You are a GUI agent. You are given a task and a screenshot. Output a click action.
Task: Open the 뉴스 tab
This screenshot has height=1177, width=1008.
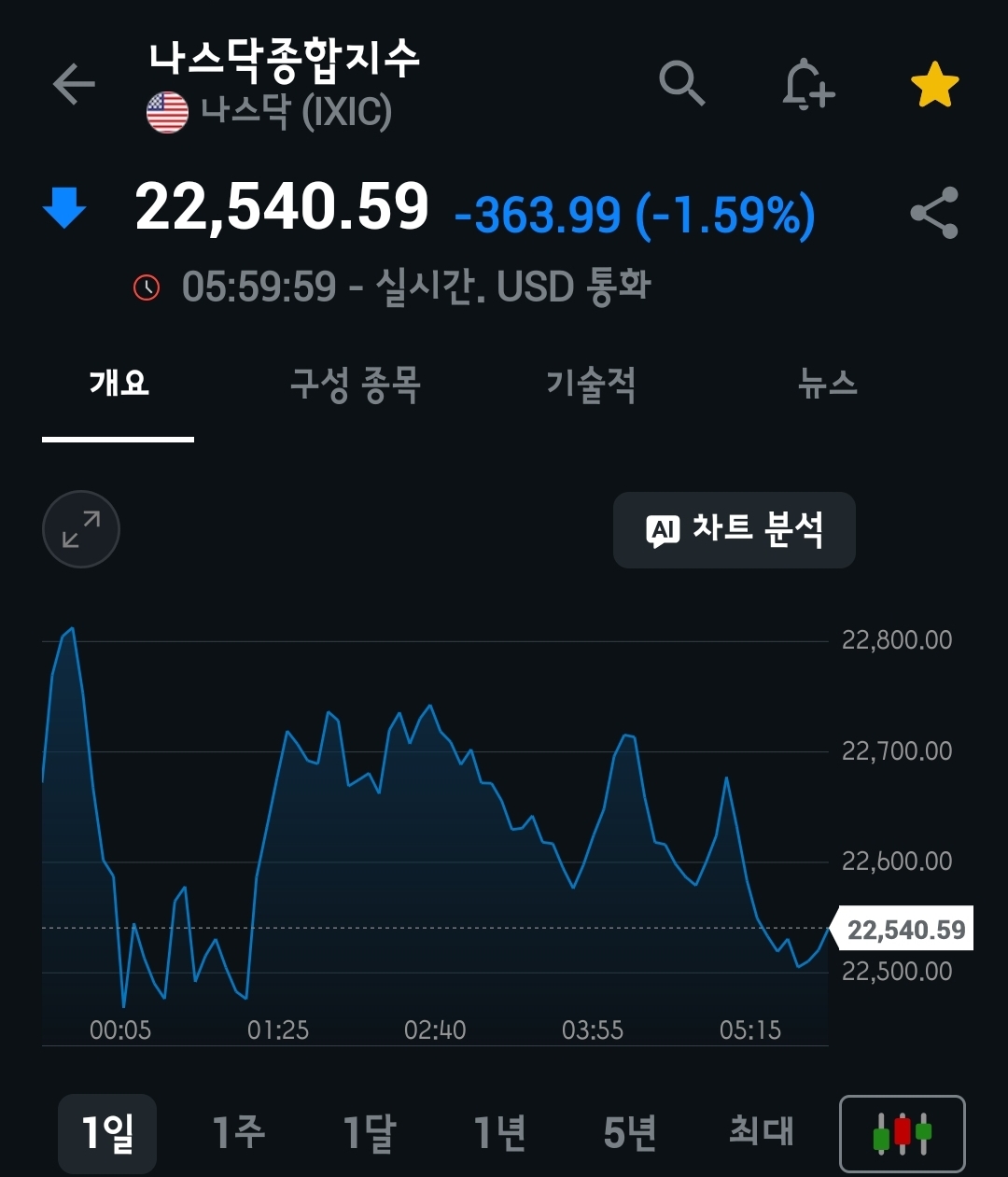[x=828, y=384]
